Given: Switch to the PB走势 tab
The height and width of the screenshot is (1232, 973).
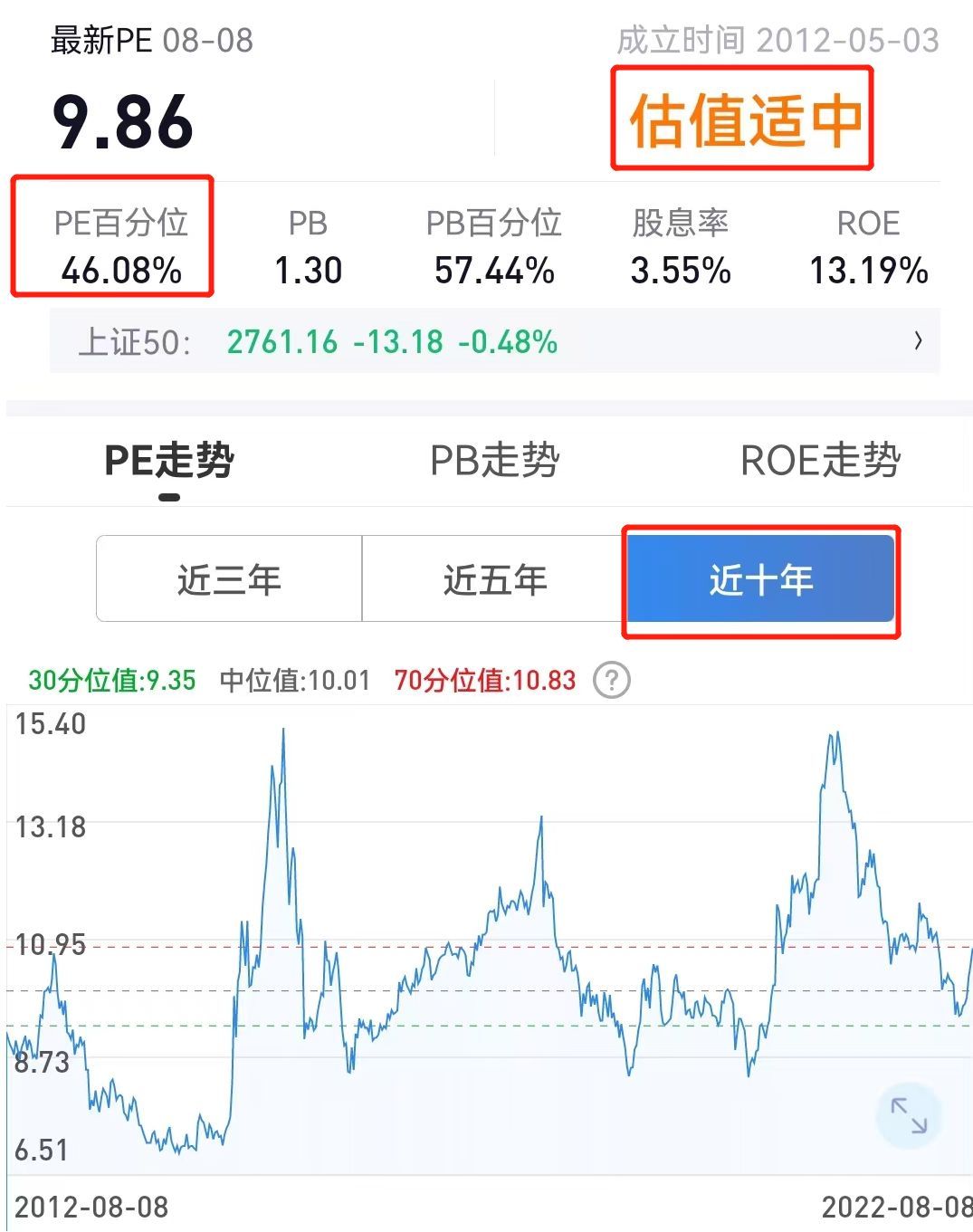Looking at the screenshot, I should [494, 461].
